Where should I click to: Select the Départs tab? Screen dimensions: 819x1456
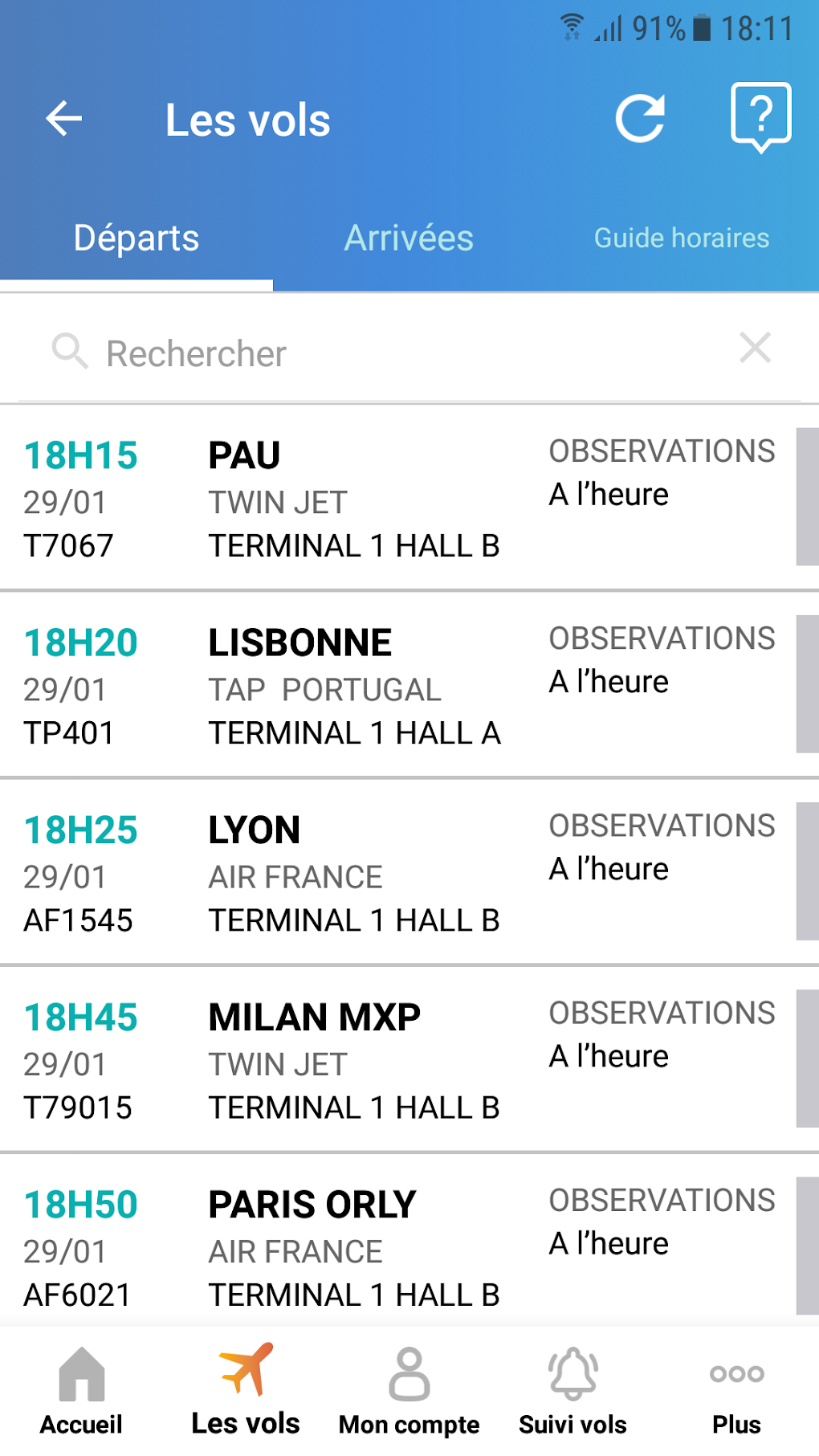[136, 239]
